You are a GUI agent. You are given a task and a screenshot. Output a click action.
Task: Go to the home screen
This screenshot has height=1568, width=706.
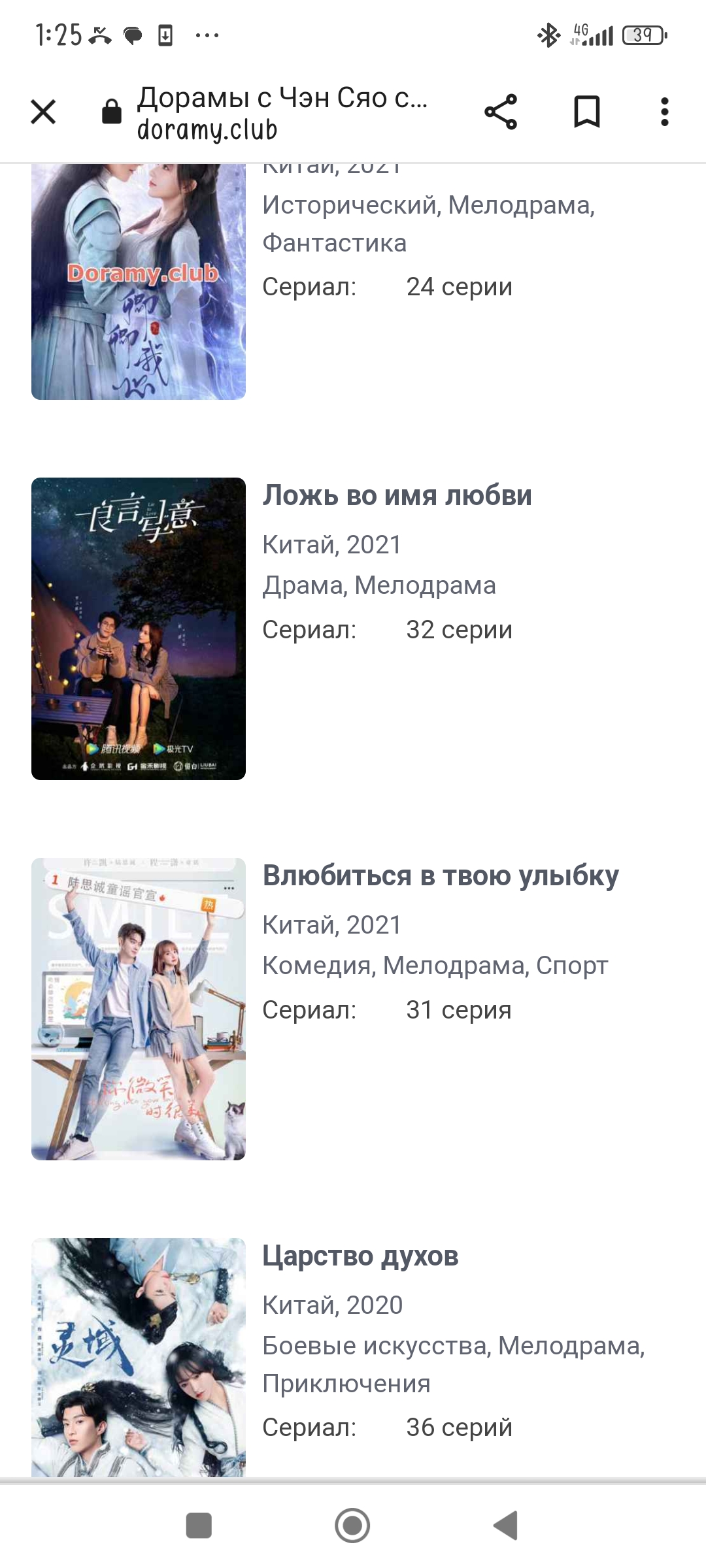(x=352, y=1526)
